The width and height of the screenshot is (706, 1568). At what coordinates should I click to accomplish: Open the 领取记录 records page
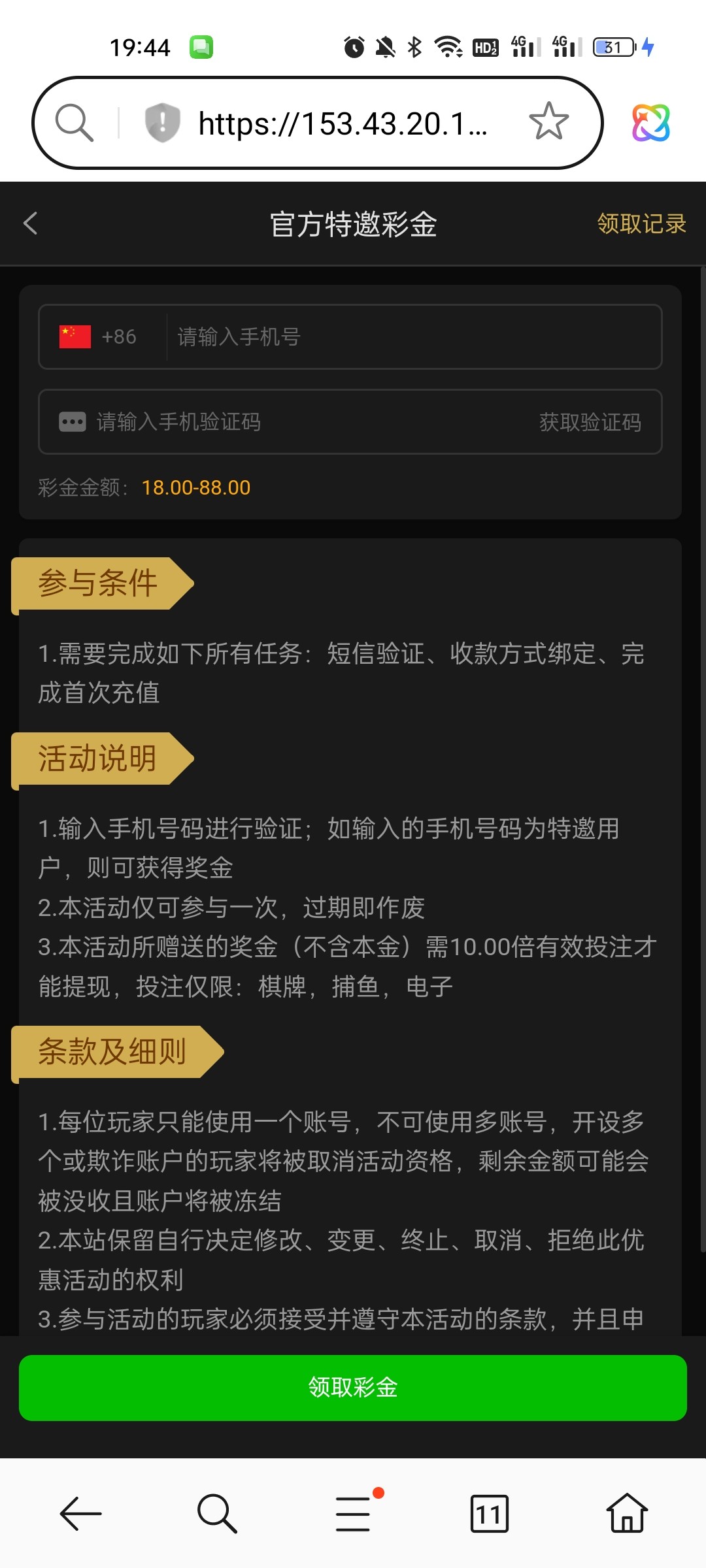641,223
